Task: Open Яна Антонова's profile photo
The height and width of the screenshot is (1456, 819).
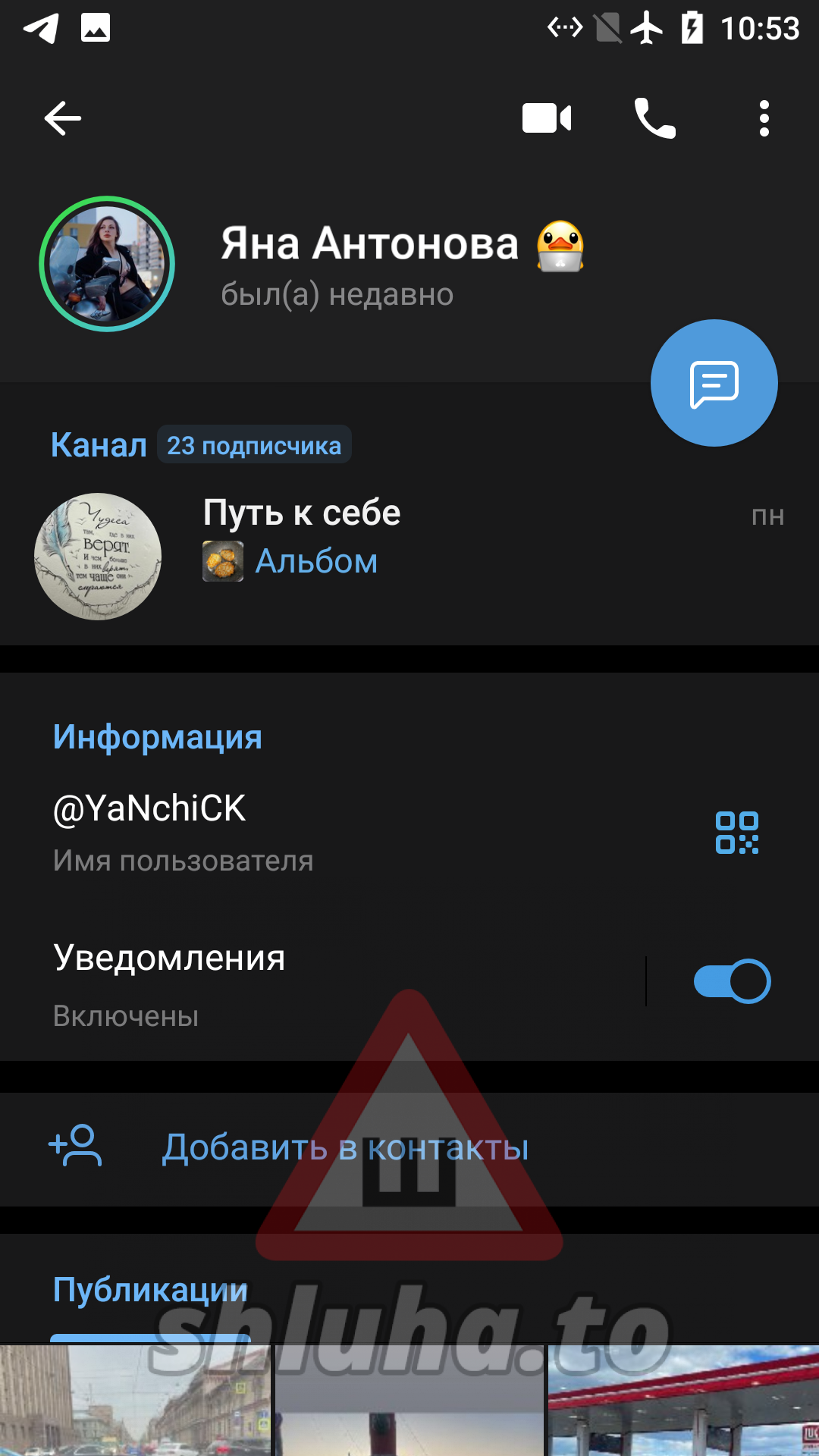Action: [107, 264]
